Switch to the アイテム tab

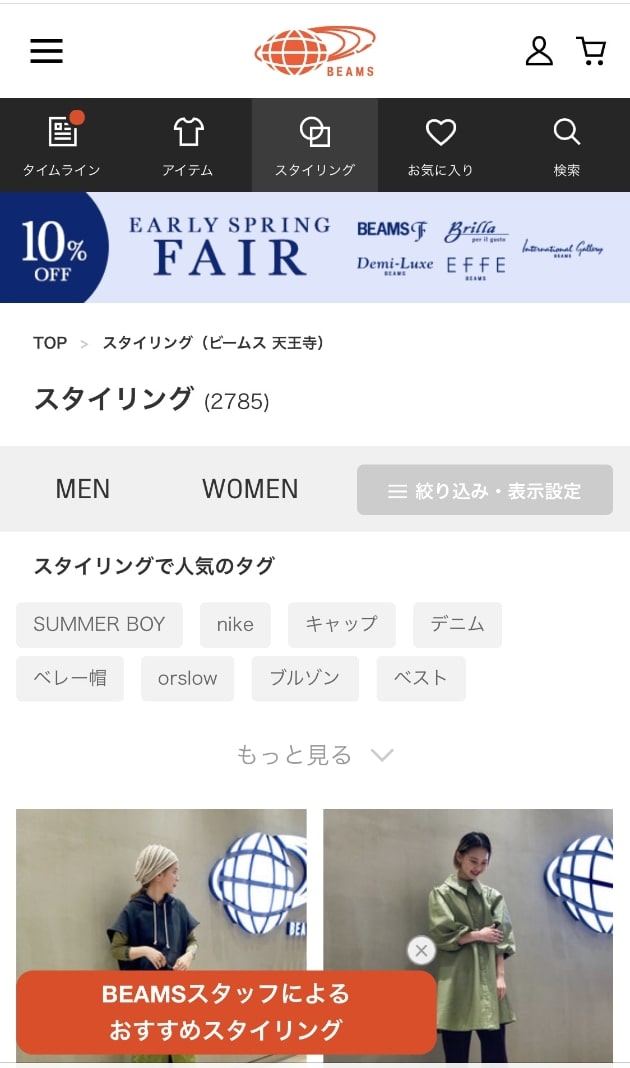point(188,146)
